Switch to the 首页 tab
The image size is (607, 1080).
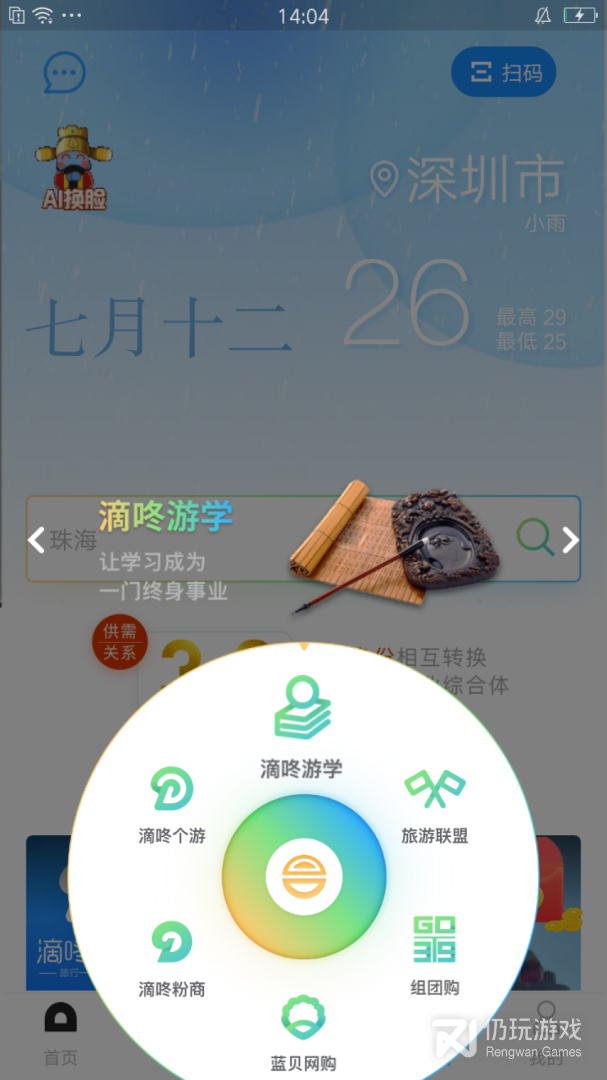point(60,1034)
